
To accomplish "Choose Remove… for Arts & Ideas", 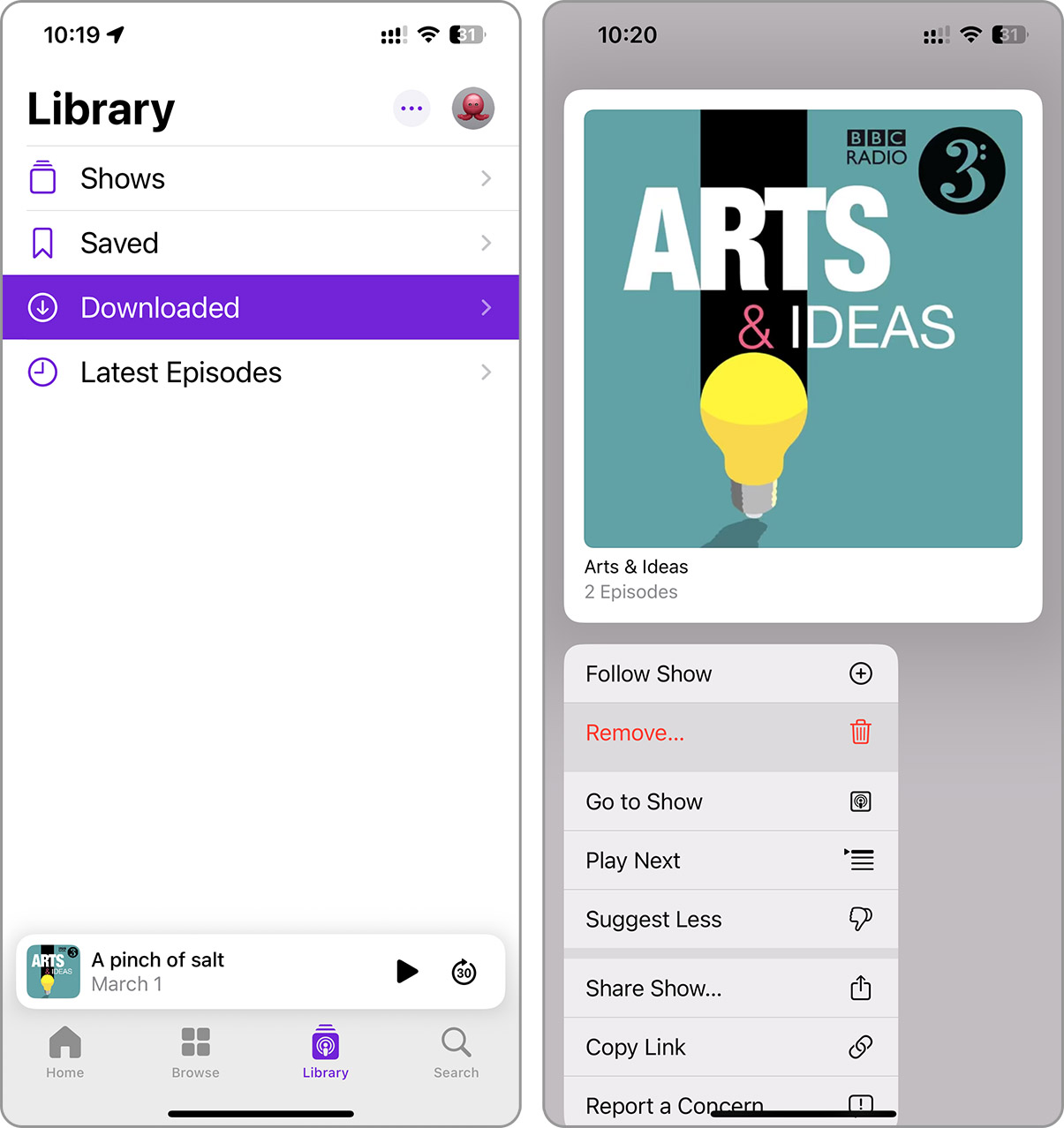I will (730, 733).
